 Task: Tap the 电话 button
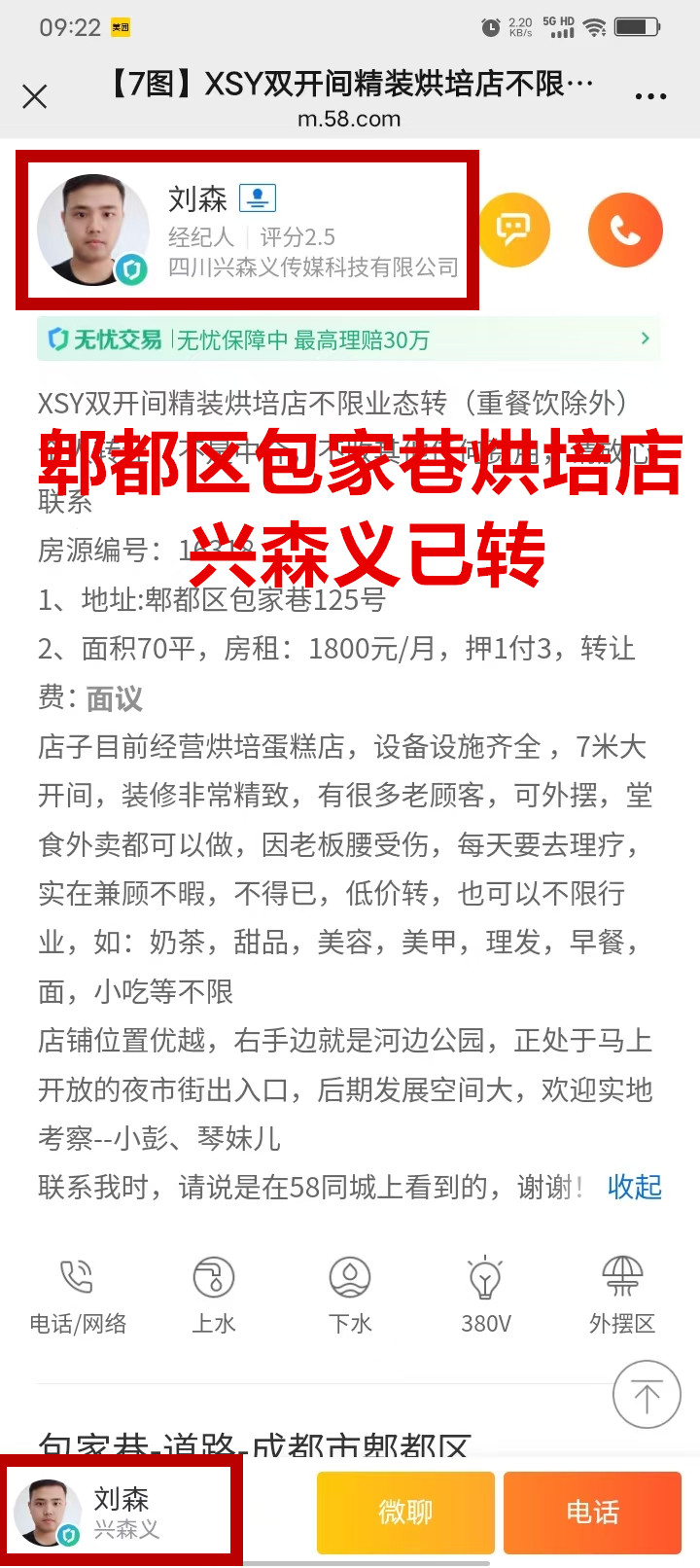coord(592,1513)
